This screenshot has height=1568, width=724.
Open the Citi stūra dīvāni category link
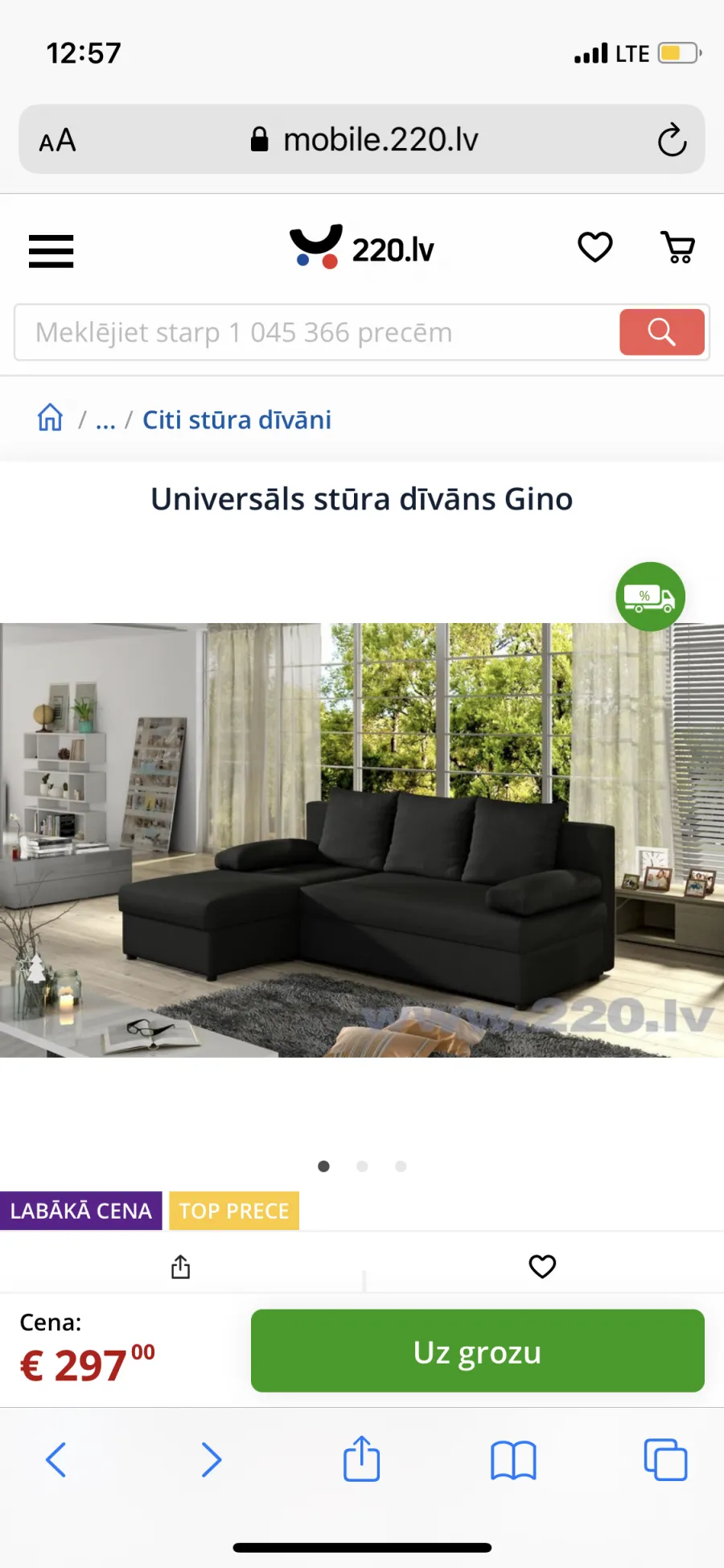[x=237, y=419]
